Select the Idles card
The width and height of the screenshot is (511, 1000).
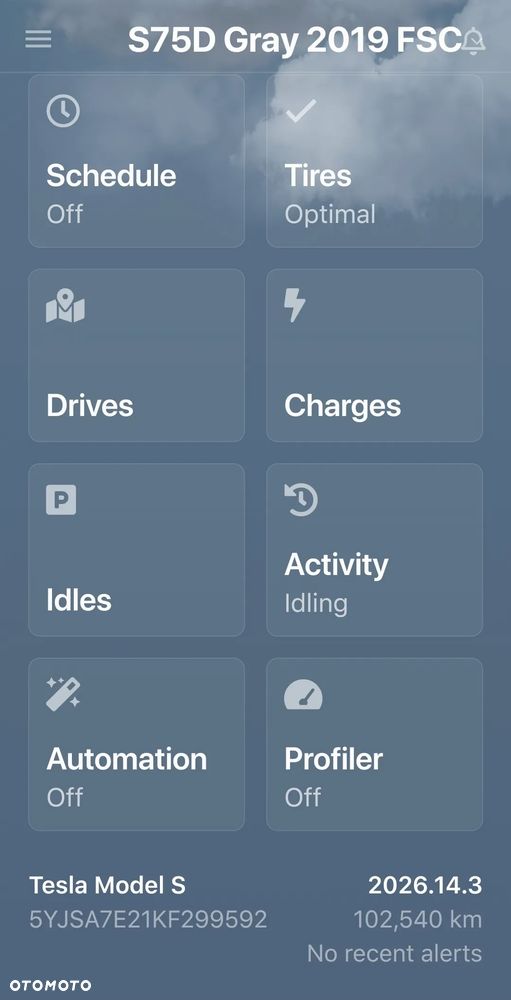137,550
